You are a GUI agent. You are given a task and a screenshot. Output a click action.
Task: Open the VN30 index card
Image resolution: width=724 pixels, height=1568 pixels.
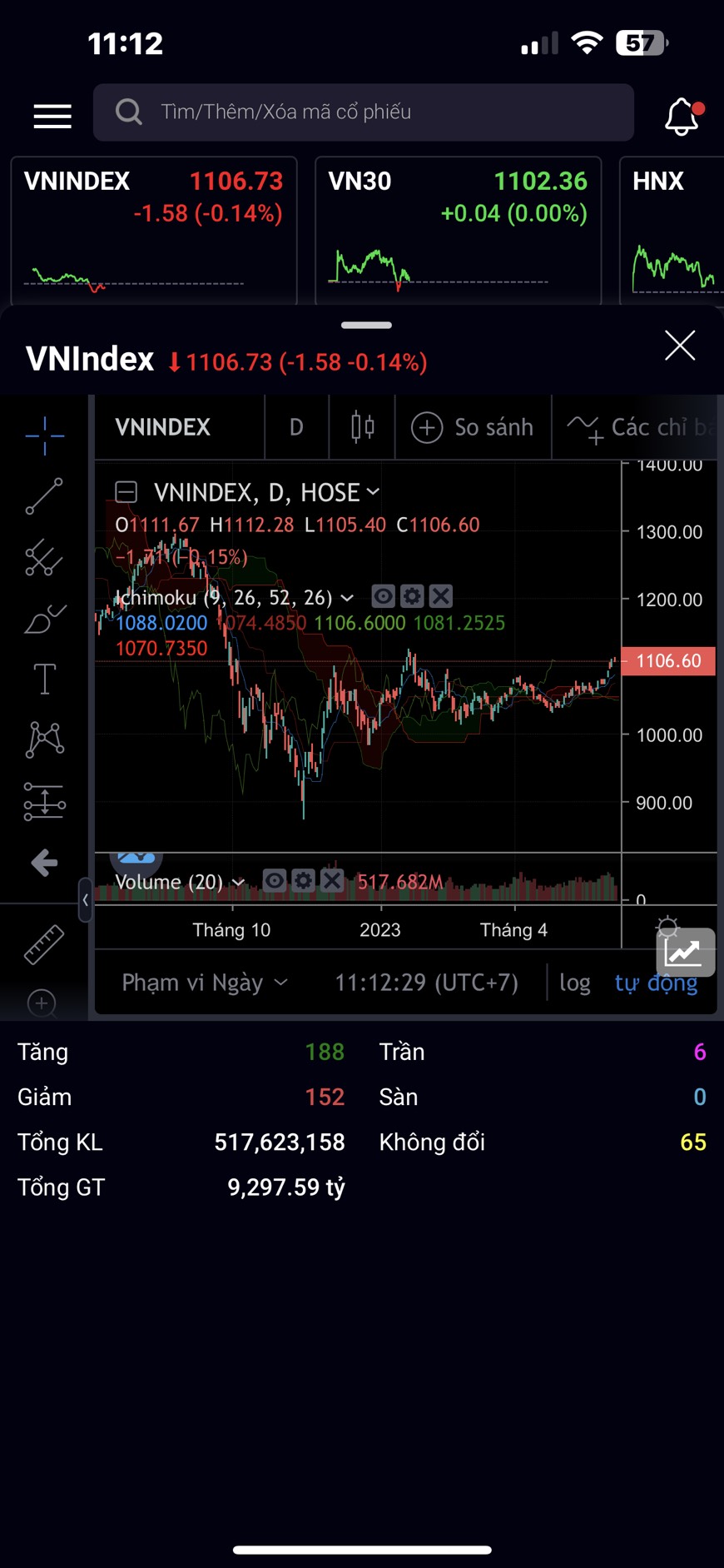tap(458, 229)
